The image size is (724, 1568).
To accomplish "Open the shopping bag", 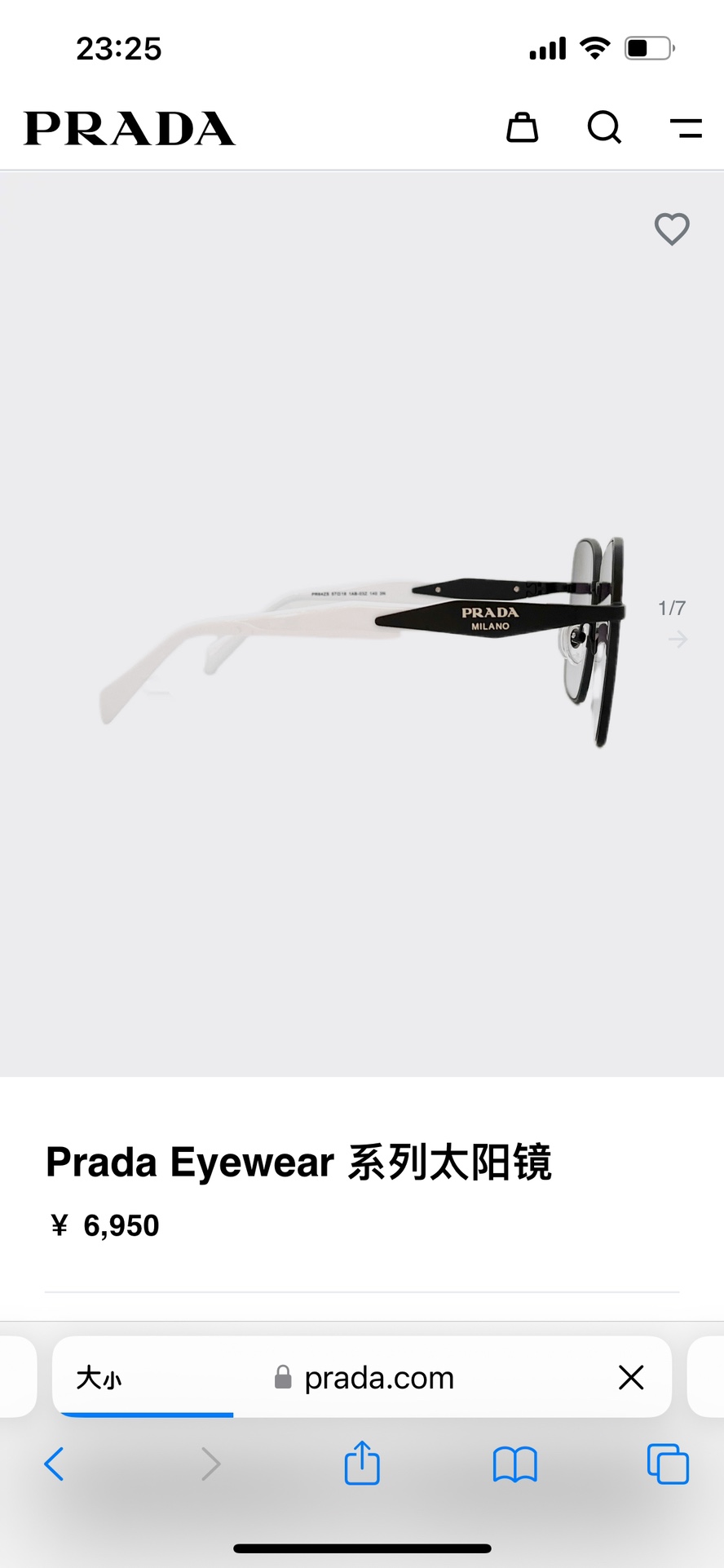I will (x=522, y=128).
